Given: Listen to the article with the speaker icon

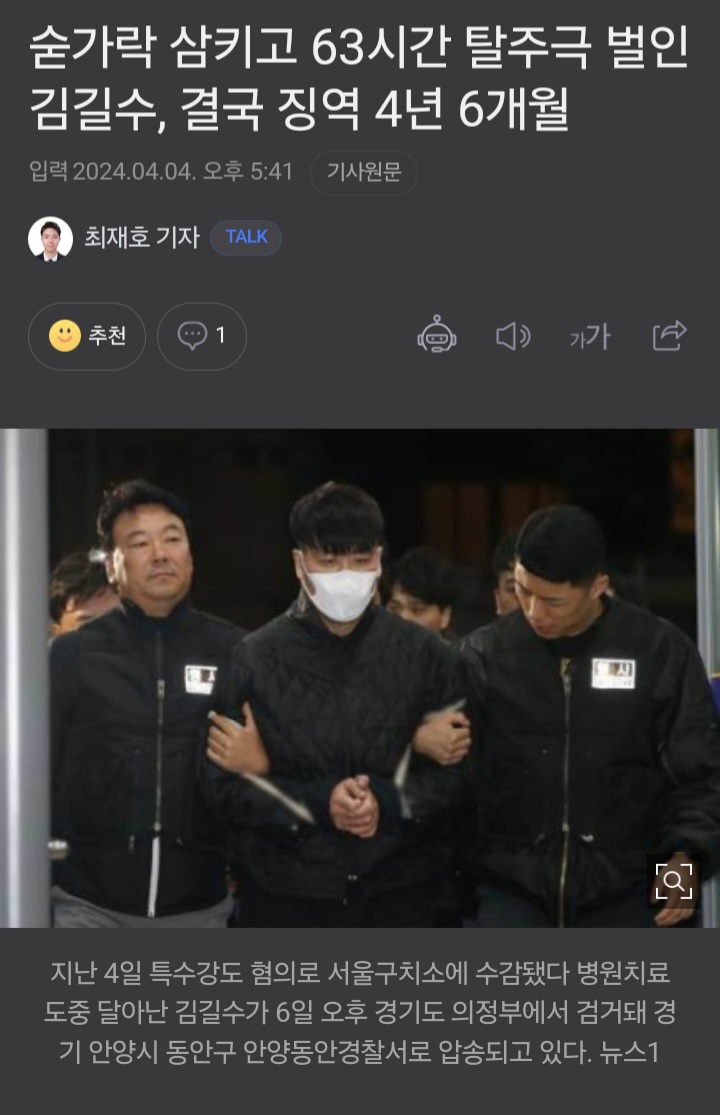Looking at the screenshot, I should (513, 336).
